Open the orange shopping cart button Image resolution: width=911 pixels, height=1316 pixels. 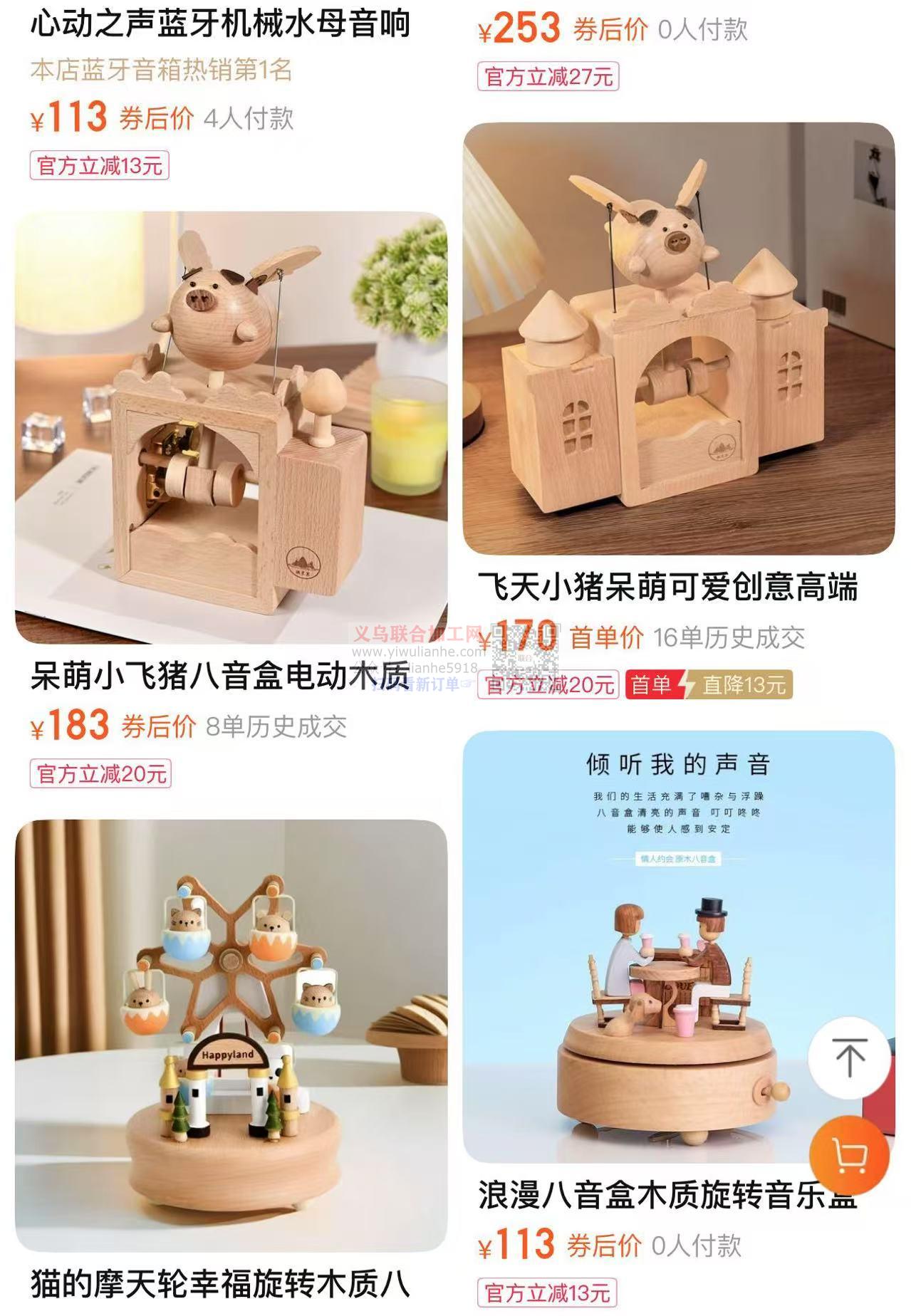tap(849, 1156)
